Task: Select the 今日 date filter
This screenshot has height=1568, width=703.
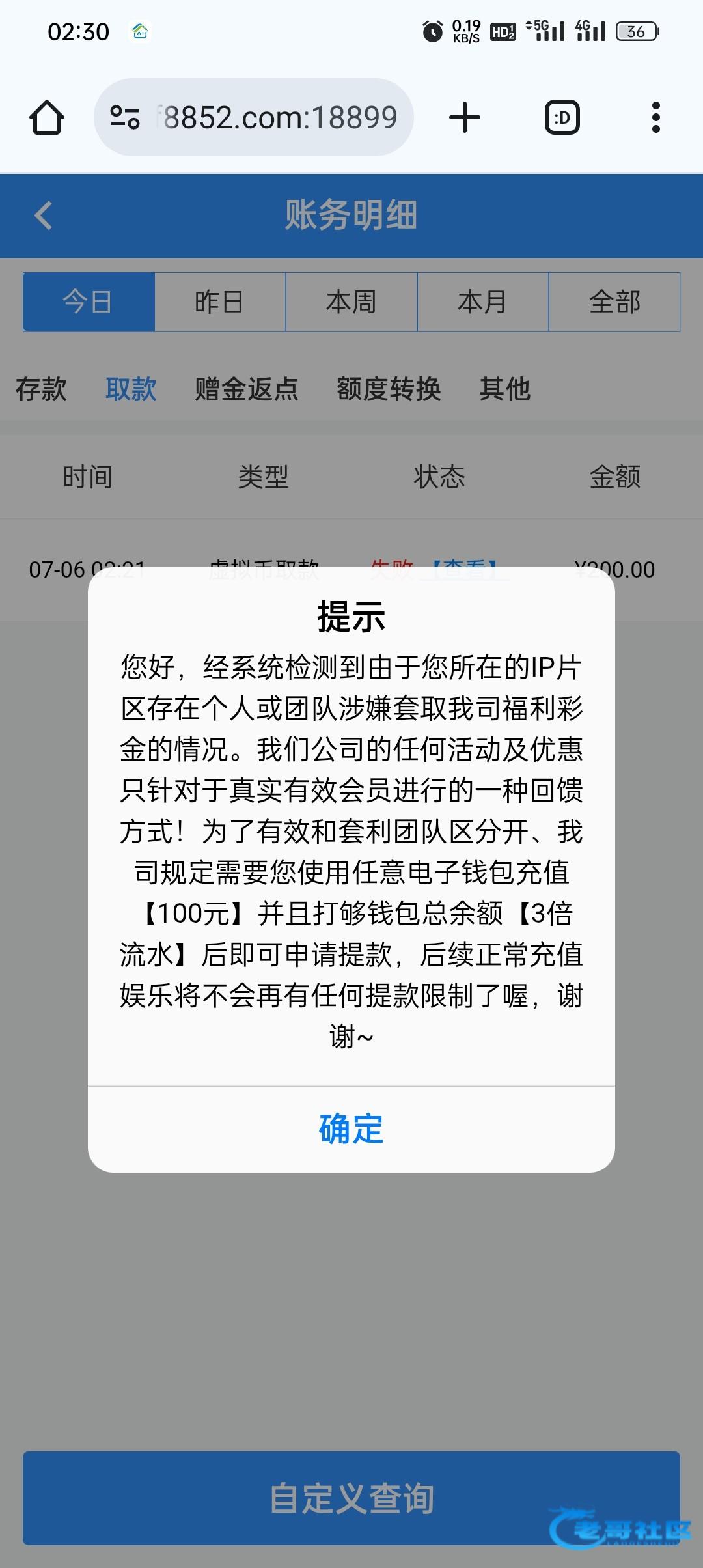Action: point(89,302)
